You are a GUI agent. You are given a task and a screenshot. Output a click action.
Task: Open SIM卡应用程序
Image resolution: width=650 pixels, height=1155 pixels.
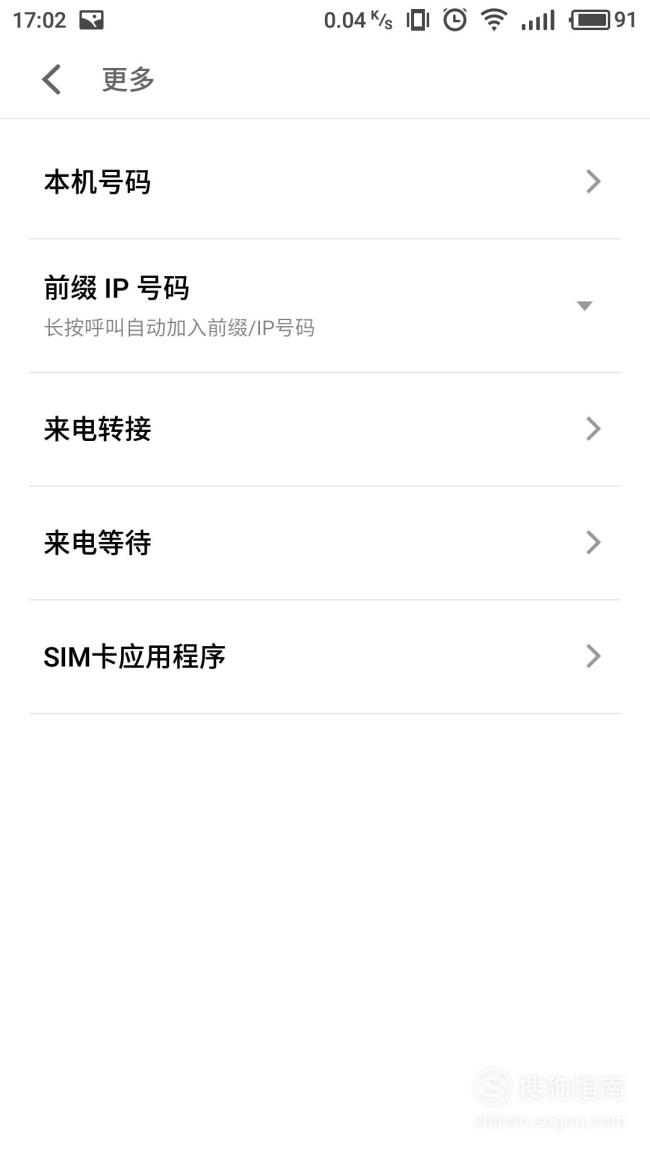click(325, 656)
